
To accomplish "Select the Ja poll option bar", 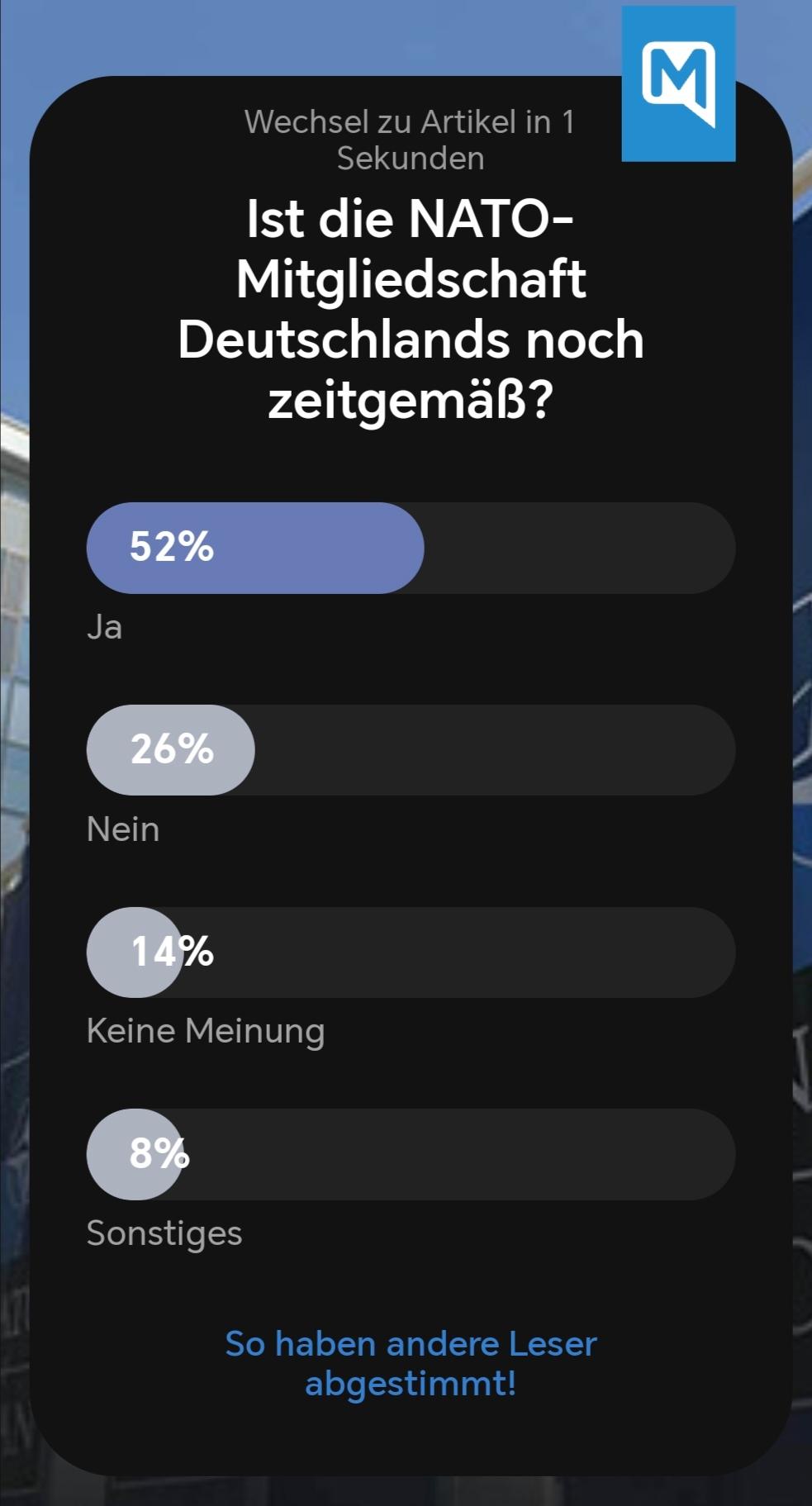I will (x=411, y=548).
